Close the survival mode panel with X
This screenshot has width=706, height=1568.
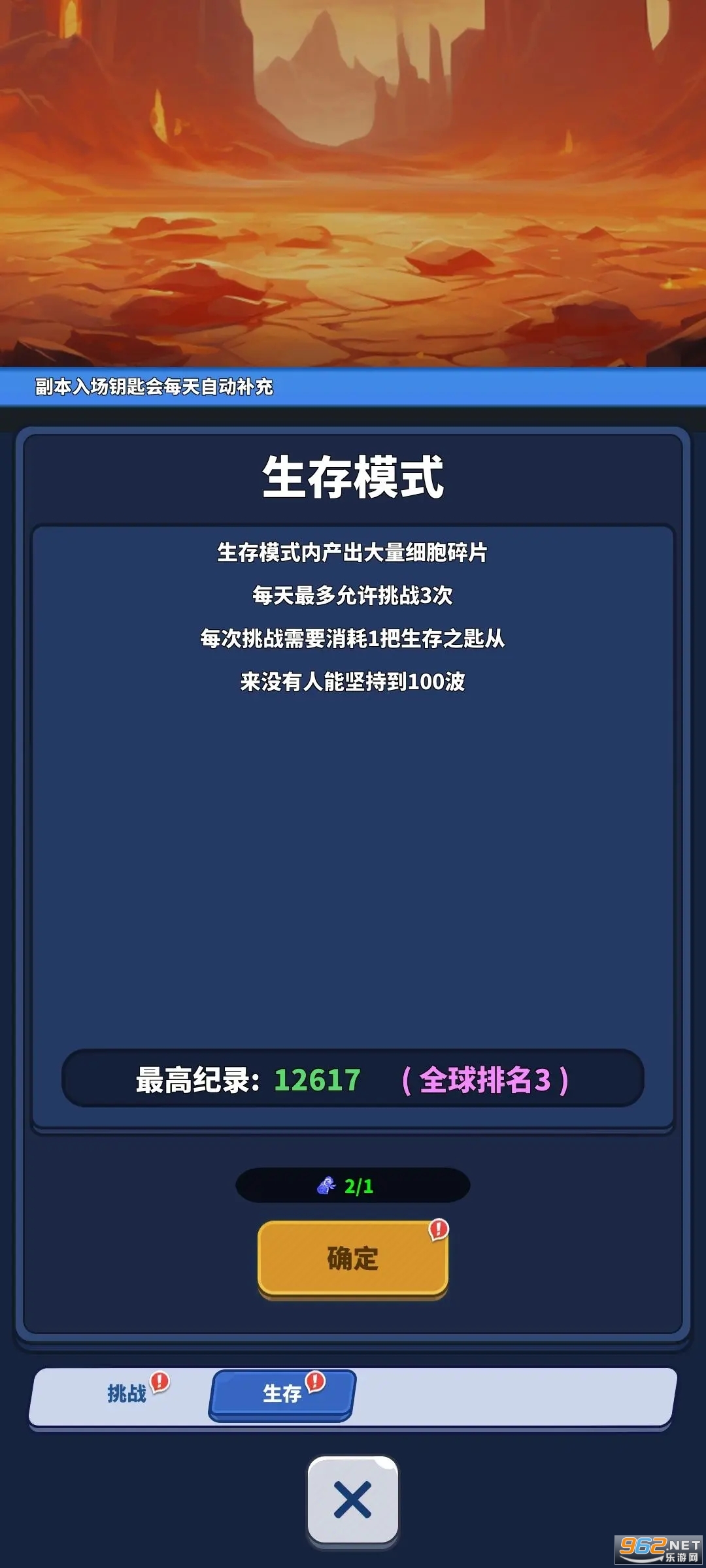pyautogui.click(x=353, y=1499)
